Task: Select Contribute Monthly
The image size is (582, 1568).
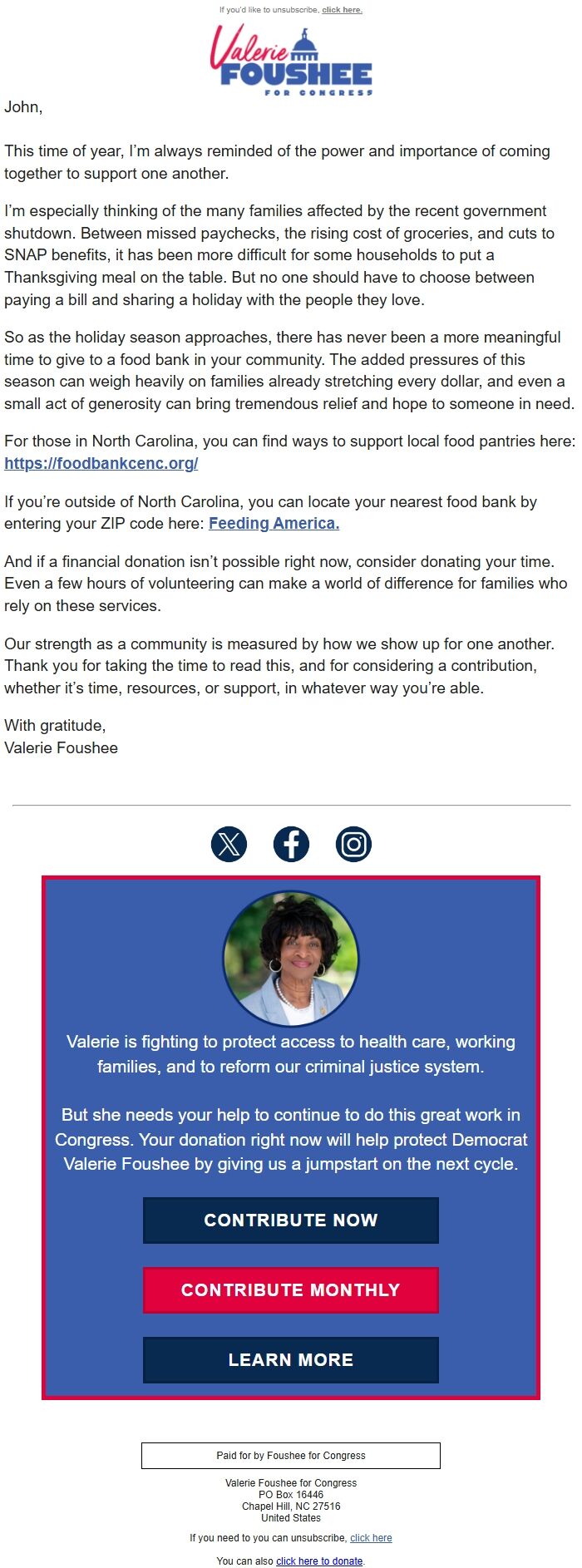Action: 291,1289
